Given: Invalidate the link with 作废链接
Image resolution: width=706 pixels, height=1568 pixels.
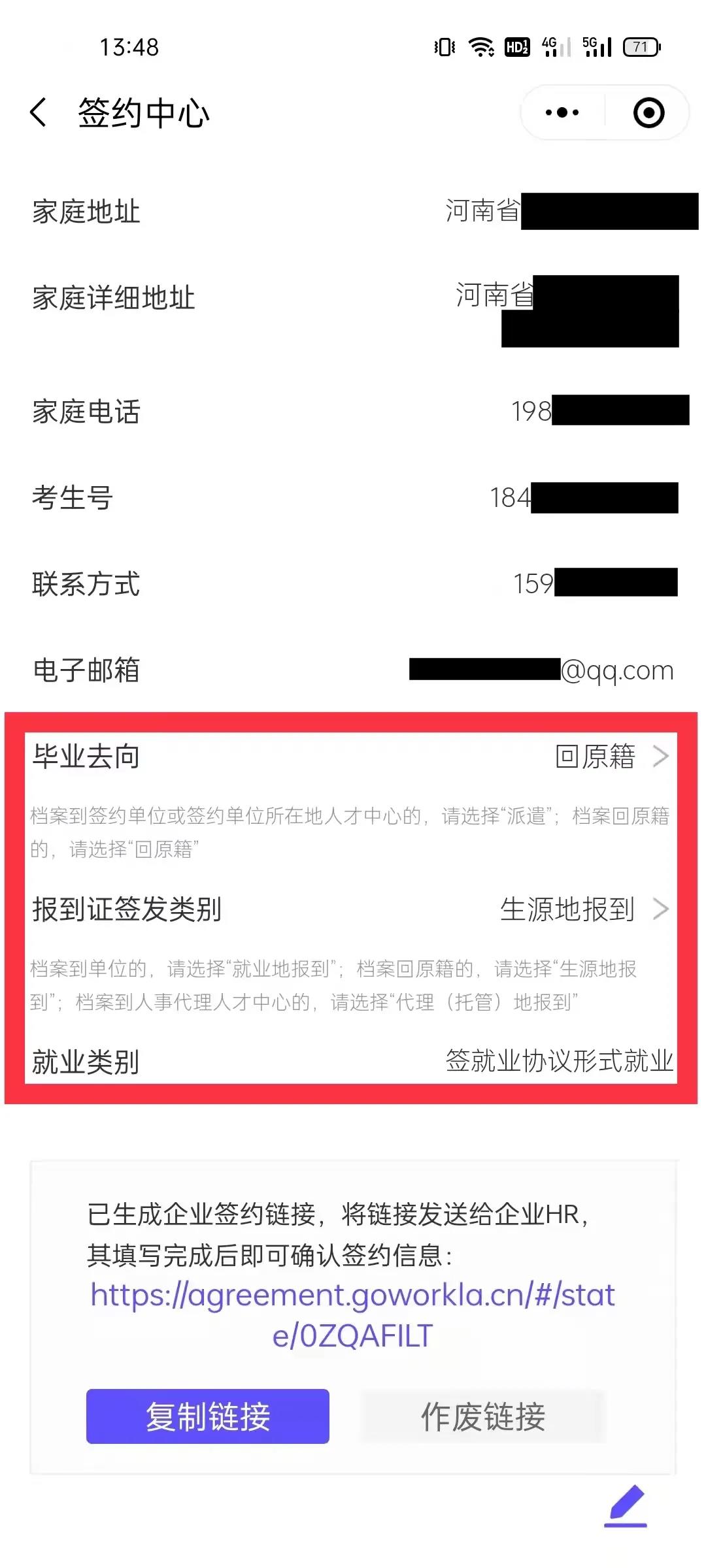Looking at the screenshot, I should (x=482, y=1416).
